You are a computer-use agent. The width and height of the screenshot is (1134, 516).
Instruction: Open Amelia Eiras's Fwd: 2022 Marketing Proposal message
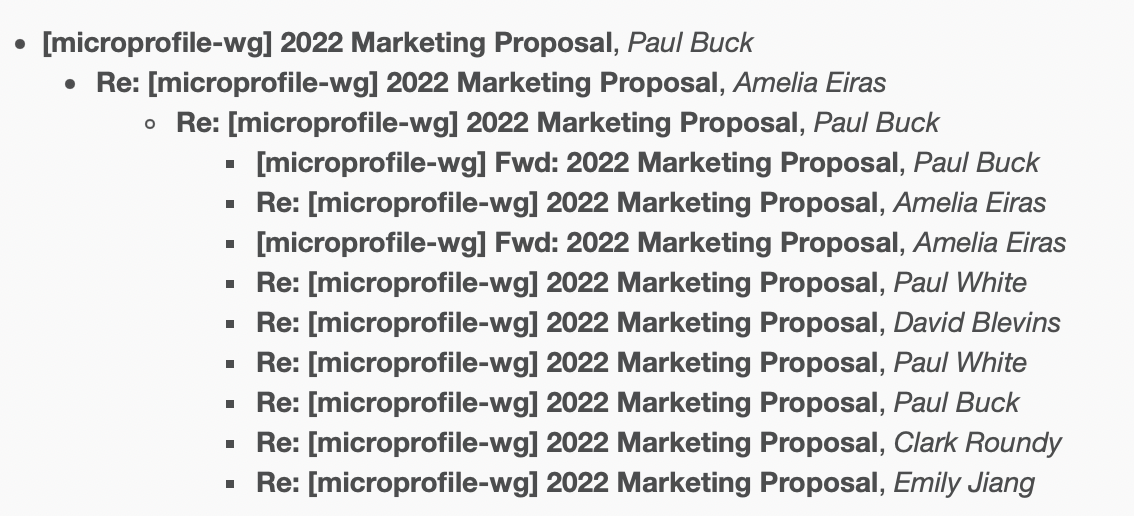pyautogui.click(x=577, y=243)
